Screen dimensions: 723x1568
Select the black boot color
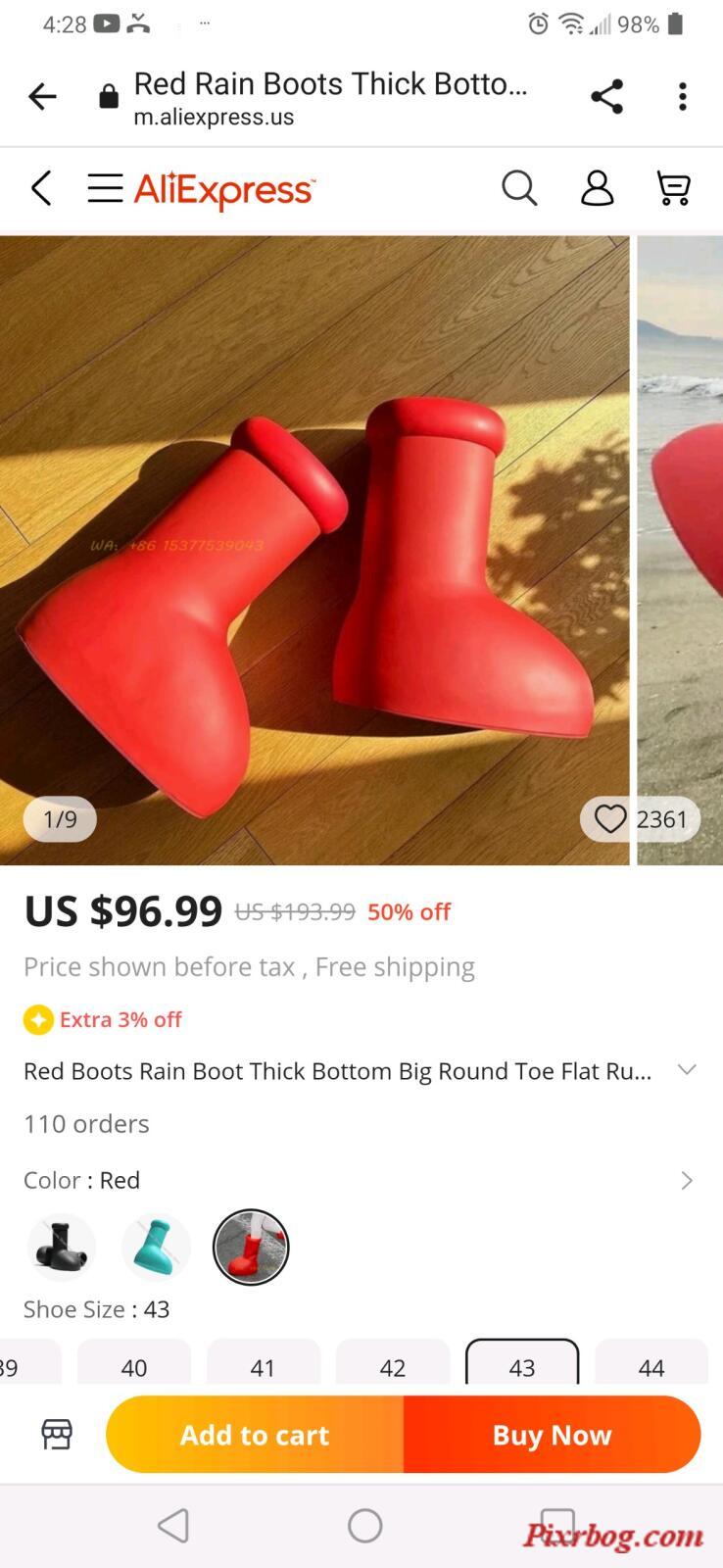(x=62, y=1248)
